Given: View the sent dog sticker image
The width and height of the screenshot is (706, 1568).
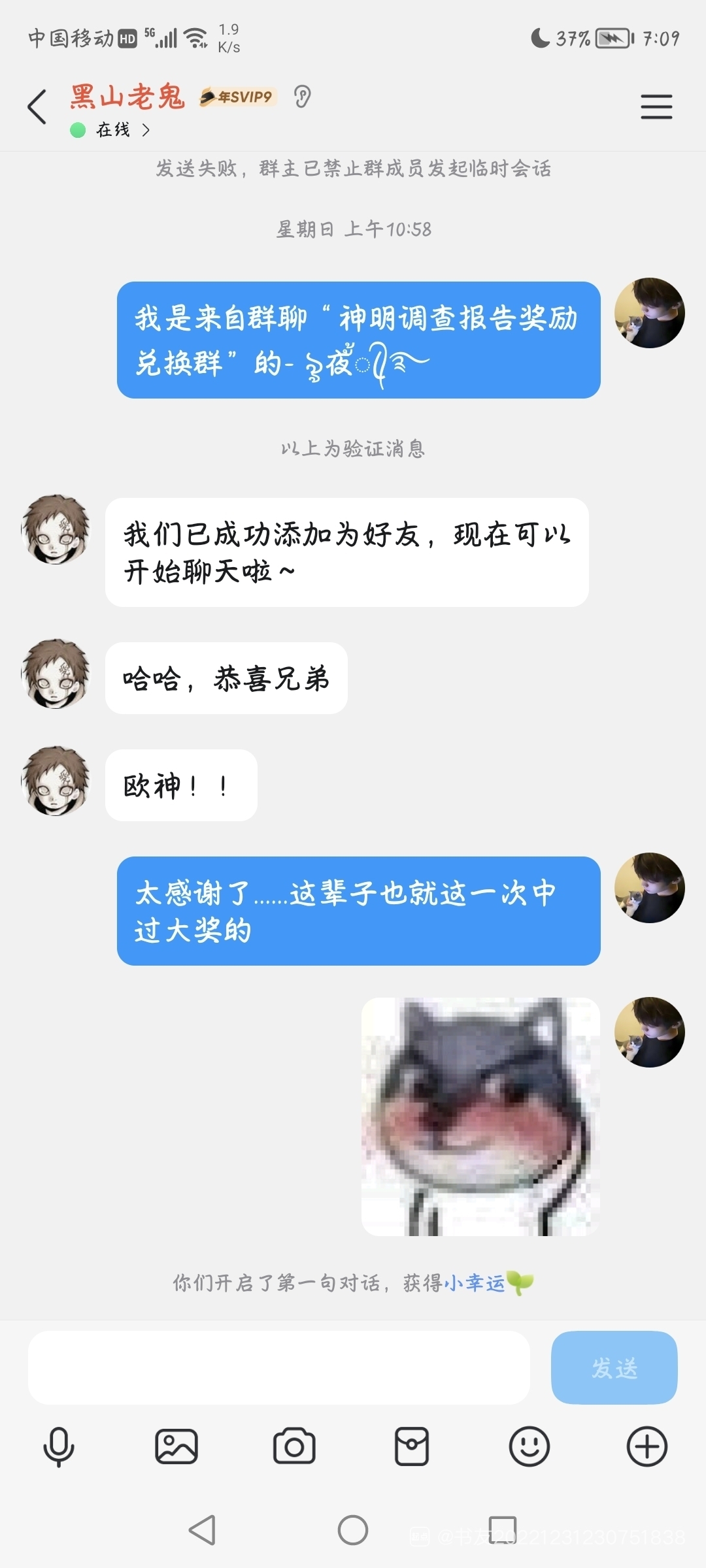Looking at the screenshot, I should tap(480, 1116).
